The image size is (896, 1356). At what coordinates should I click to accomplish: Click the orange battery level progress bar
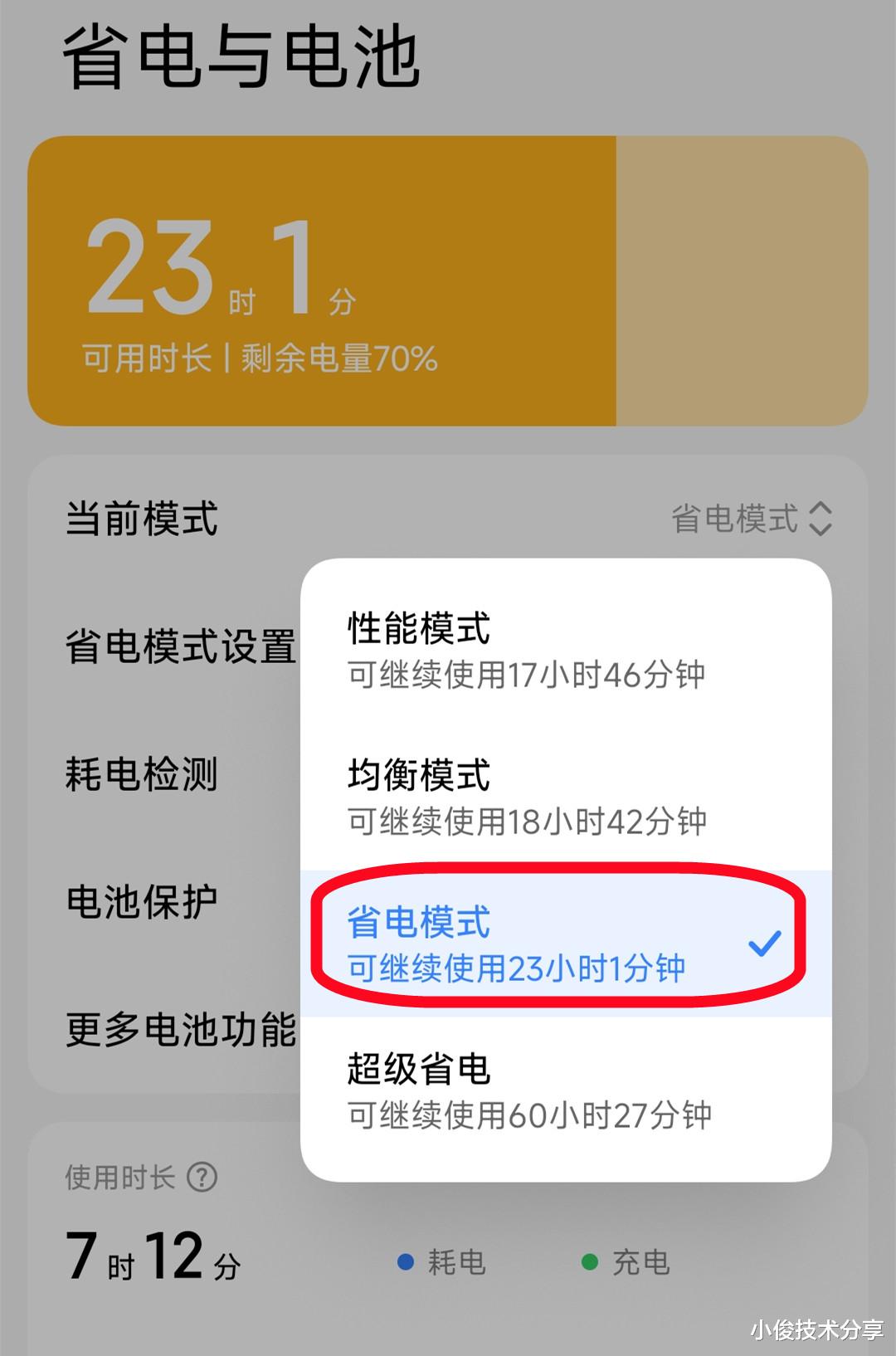tap(324, 282)
